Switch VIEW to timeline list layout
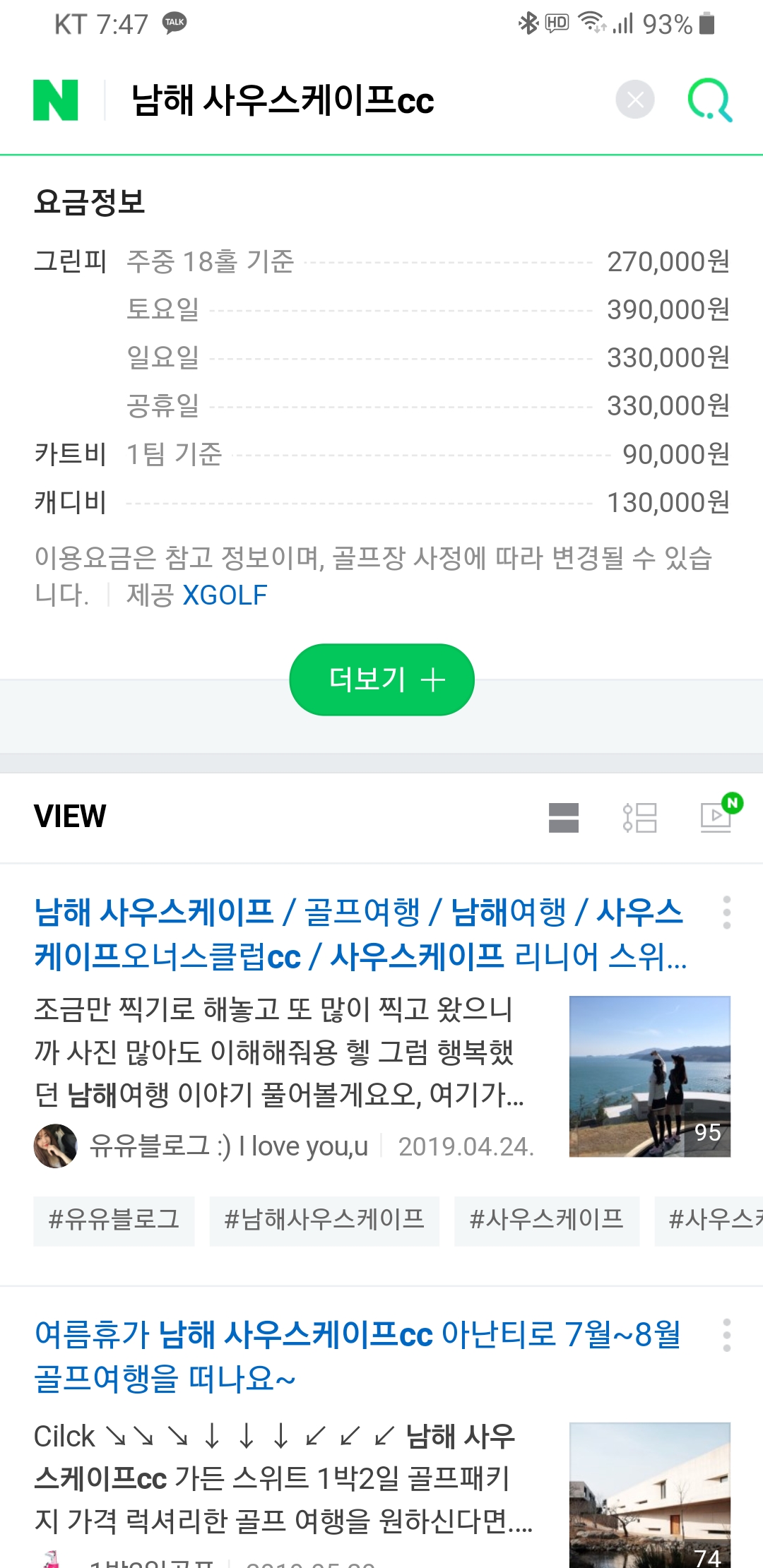Image resolution: width=763 pixels, height=1568 pixels. point(639,818)
